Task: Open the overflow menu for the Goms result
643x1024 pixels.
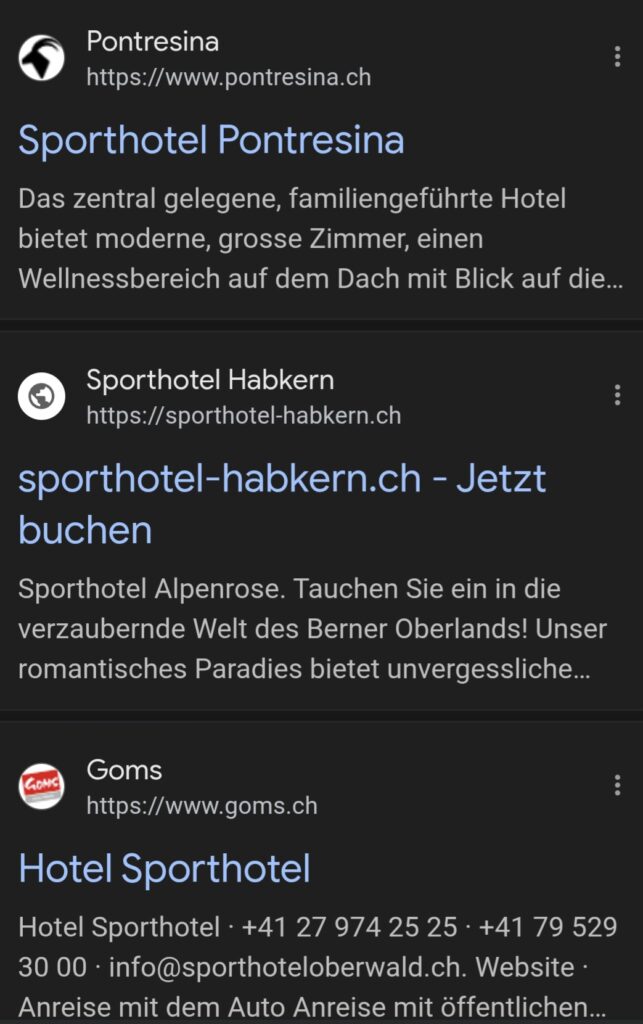Action: pyautogui.click(x=617, y=785)
